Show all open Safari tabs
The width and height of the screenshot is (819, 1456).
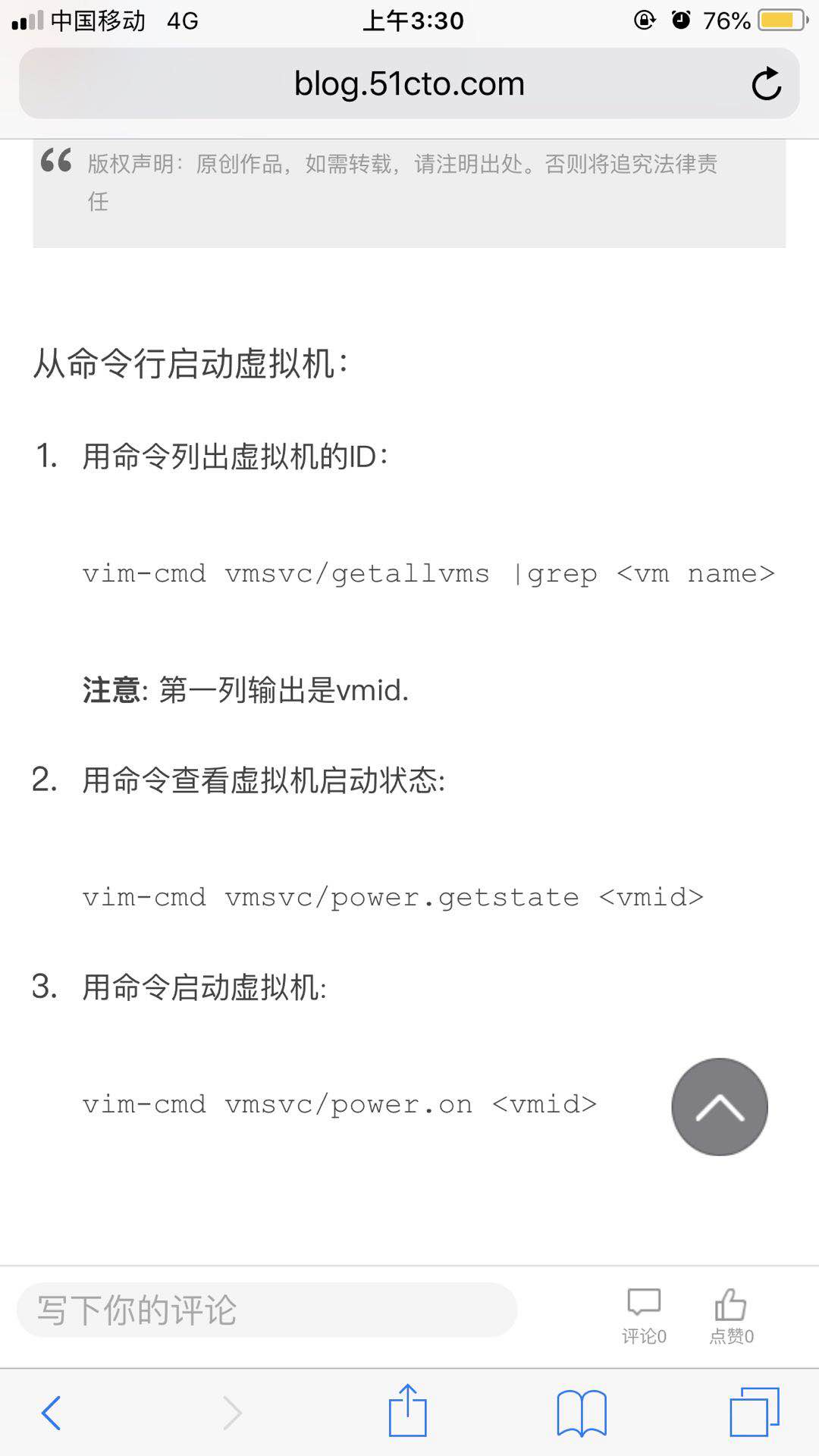coord(754,1412)
